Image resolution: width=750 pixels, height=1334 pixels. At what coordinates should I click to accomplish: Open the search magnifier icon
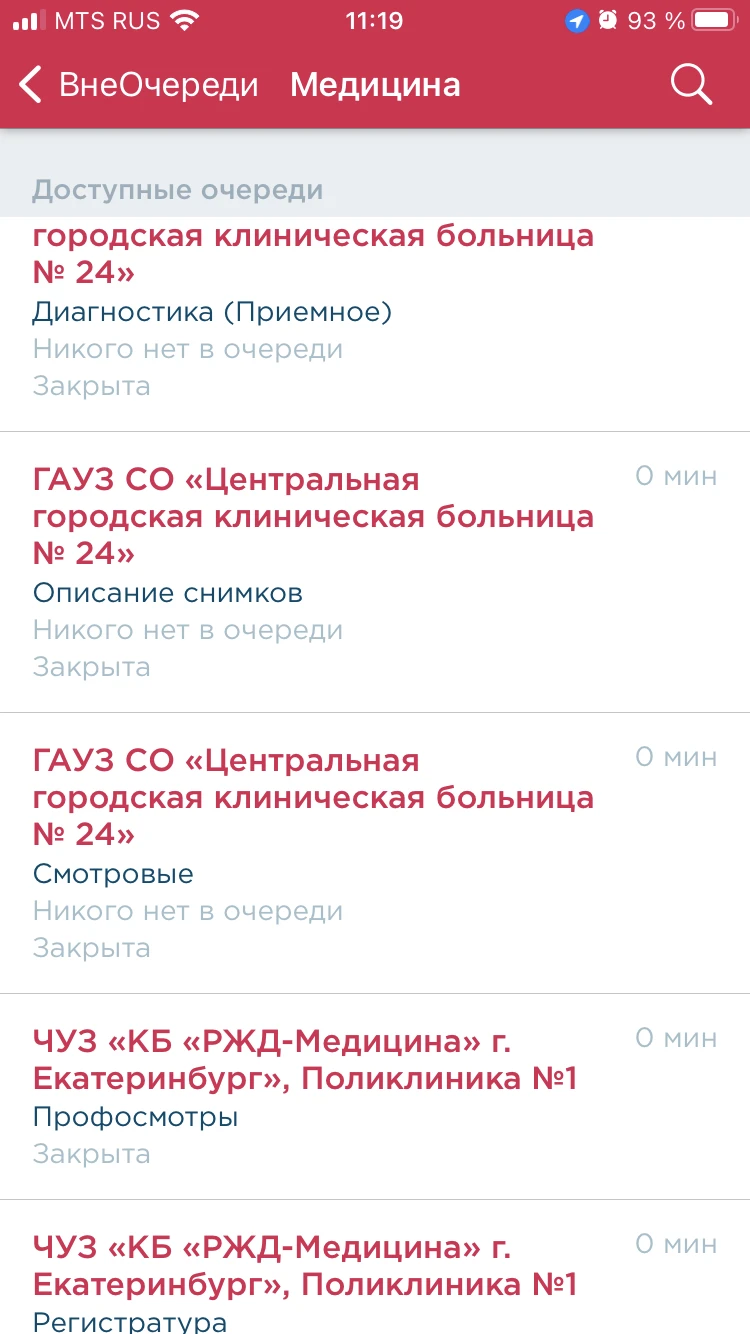[691, 85]
